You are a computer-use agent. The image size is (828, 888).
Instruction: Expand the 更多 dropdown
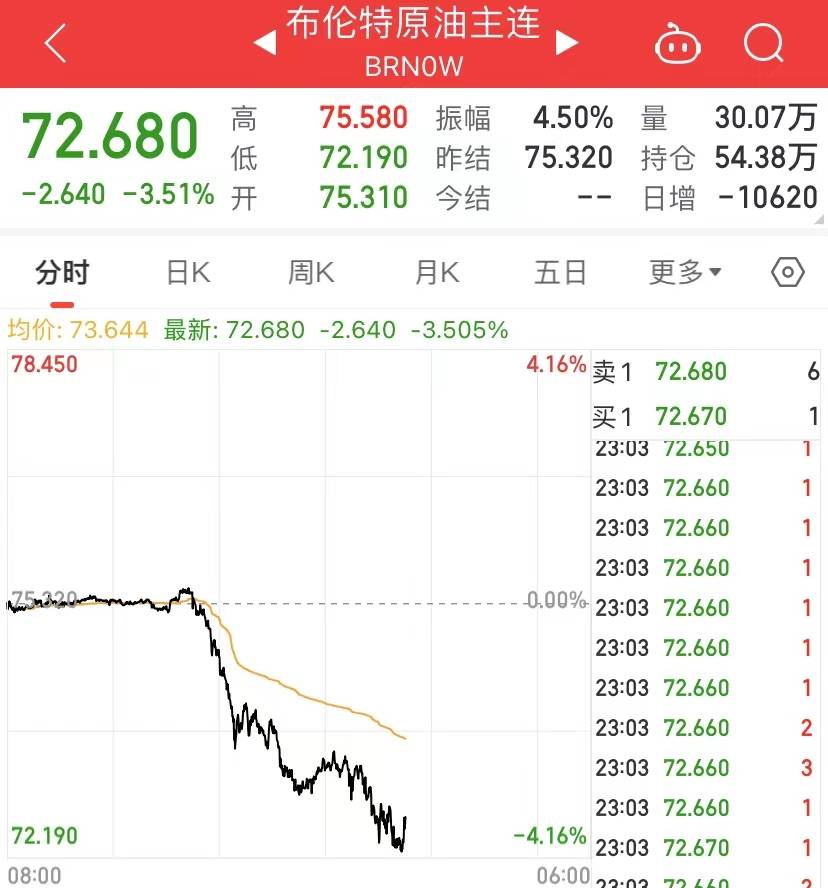tap(683, 271)
